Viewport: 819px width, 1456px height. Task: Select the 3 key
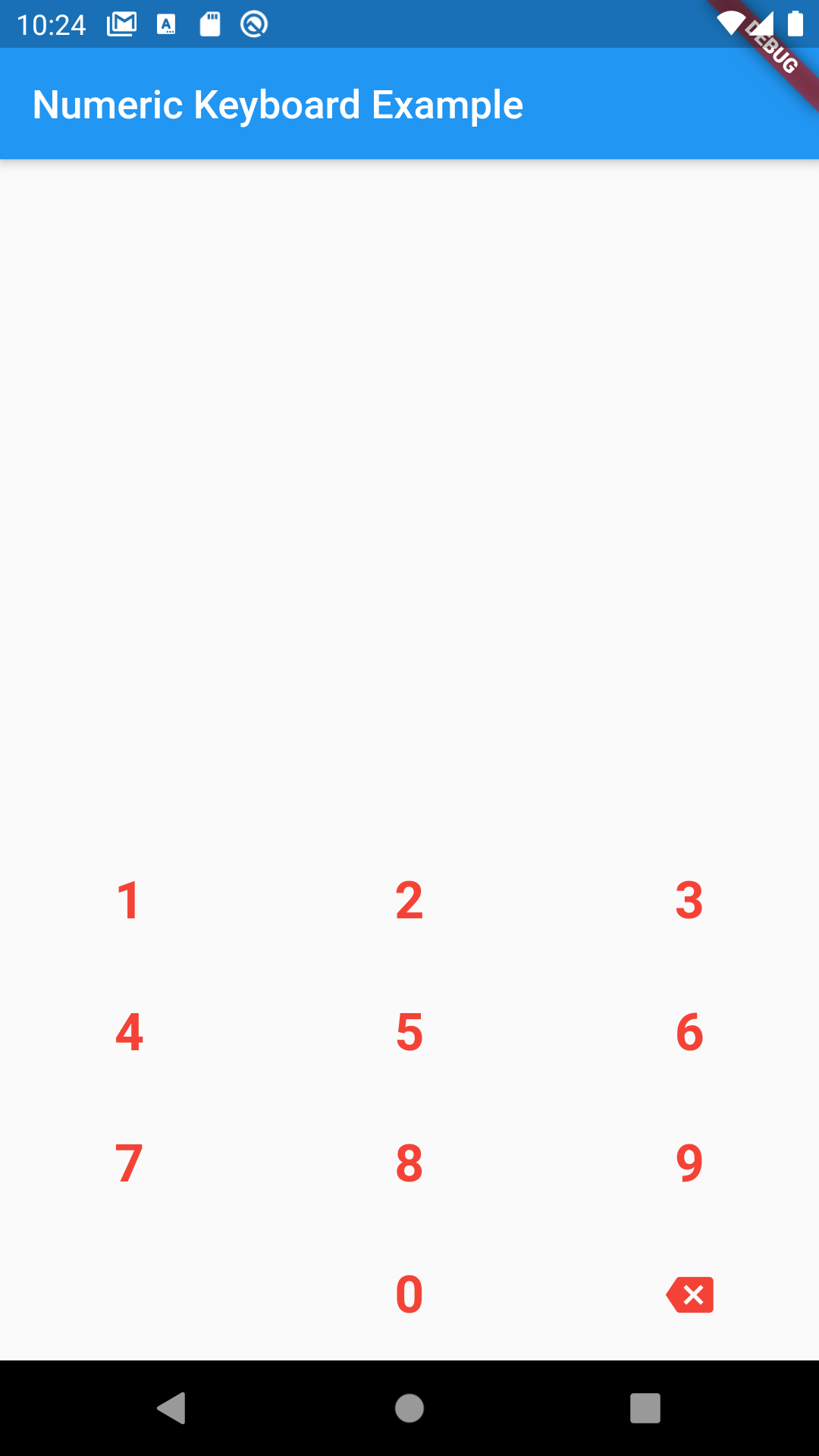point(689,901)
